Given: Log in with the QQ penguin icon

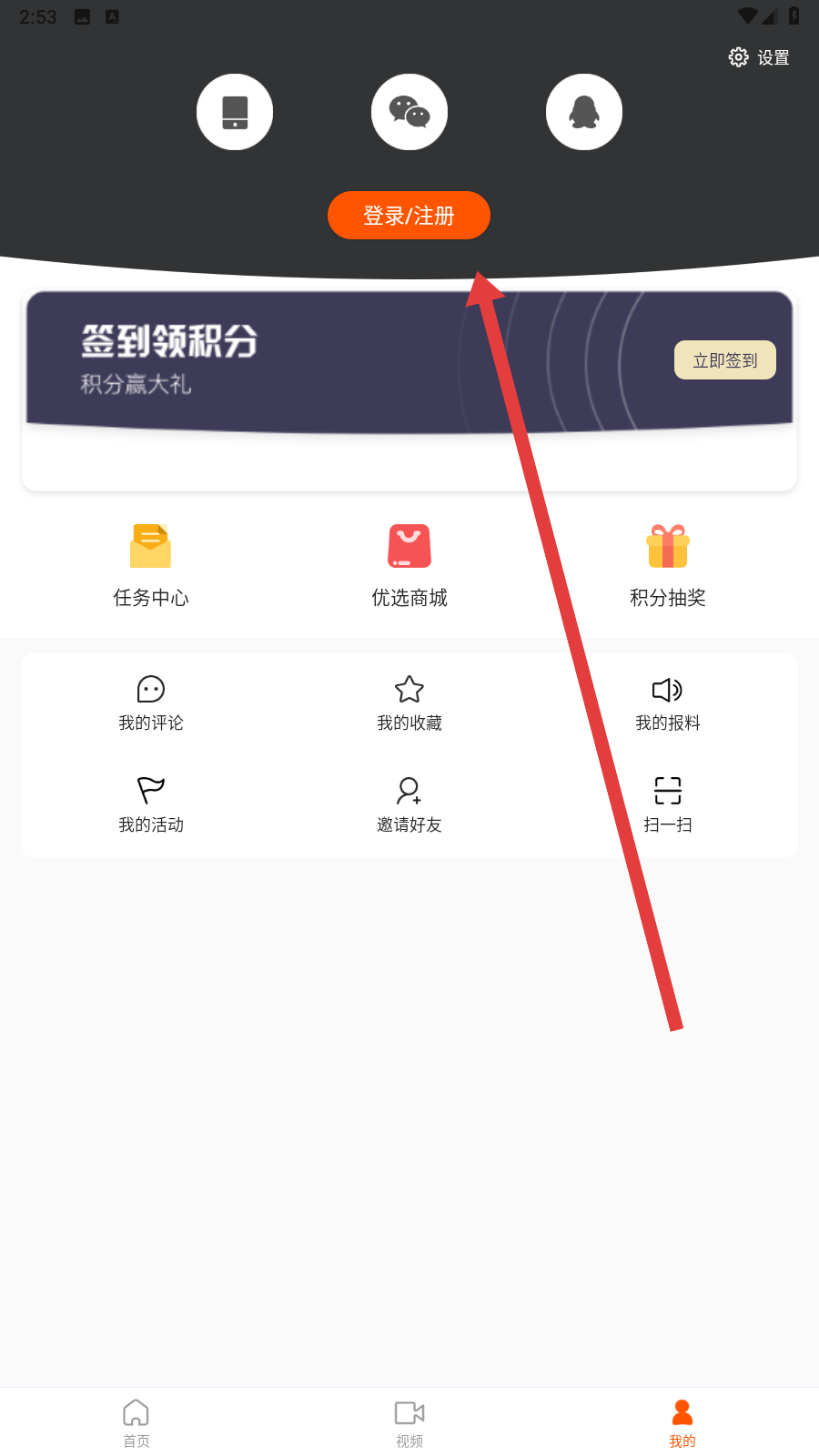Looking at the screenshot, I should pyautogui.click(x=584, y=112).
